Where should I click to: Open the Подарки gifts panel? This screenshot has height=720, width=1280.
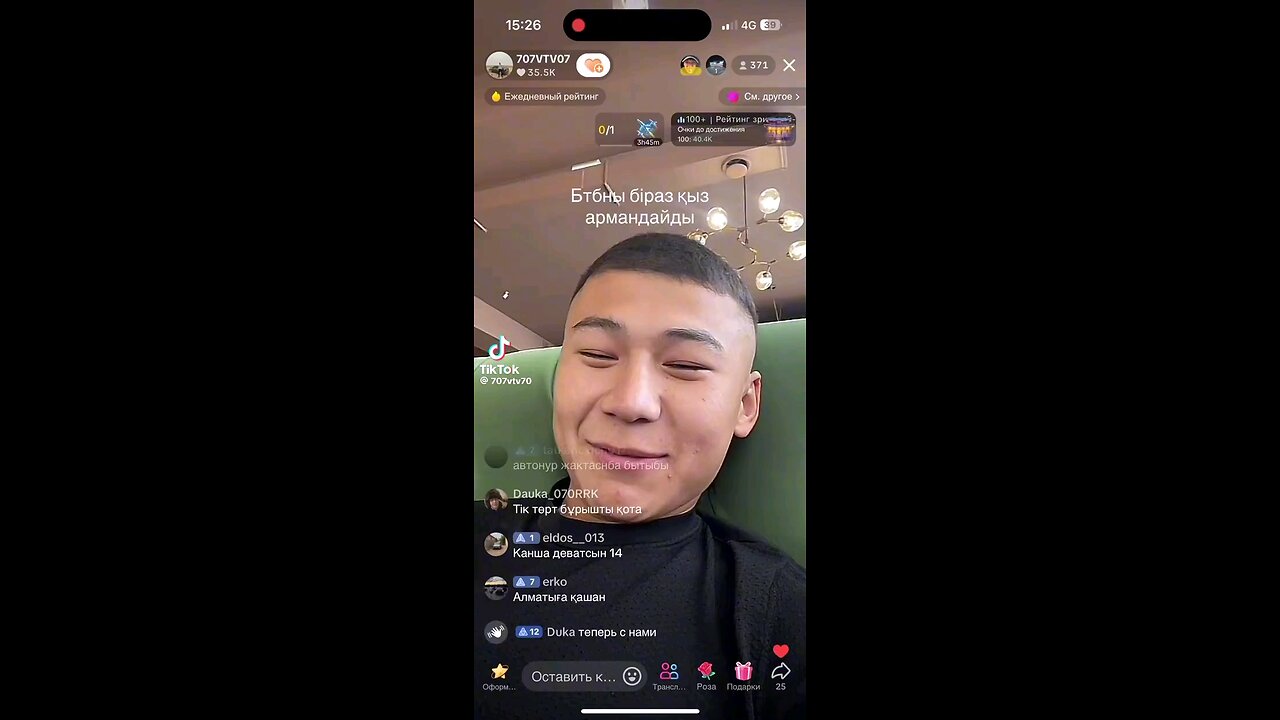pos(743,676)
